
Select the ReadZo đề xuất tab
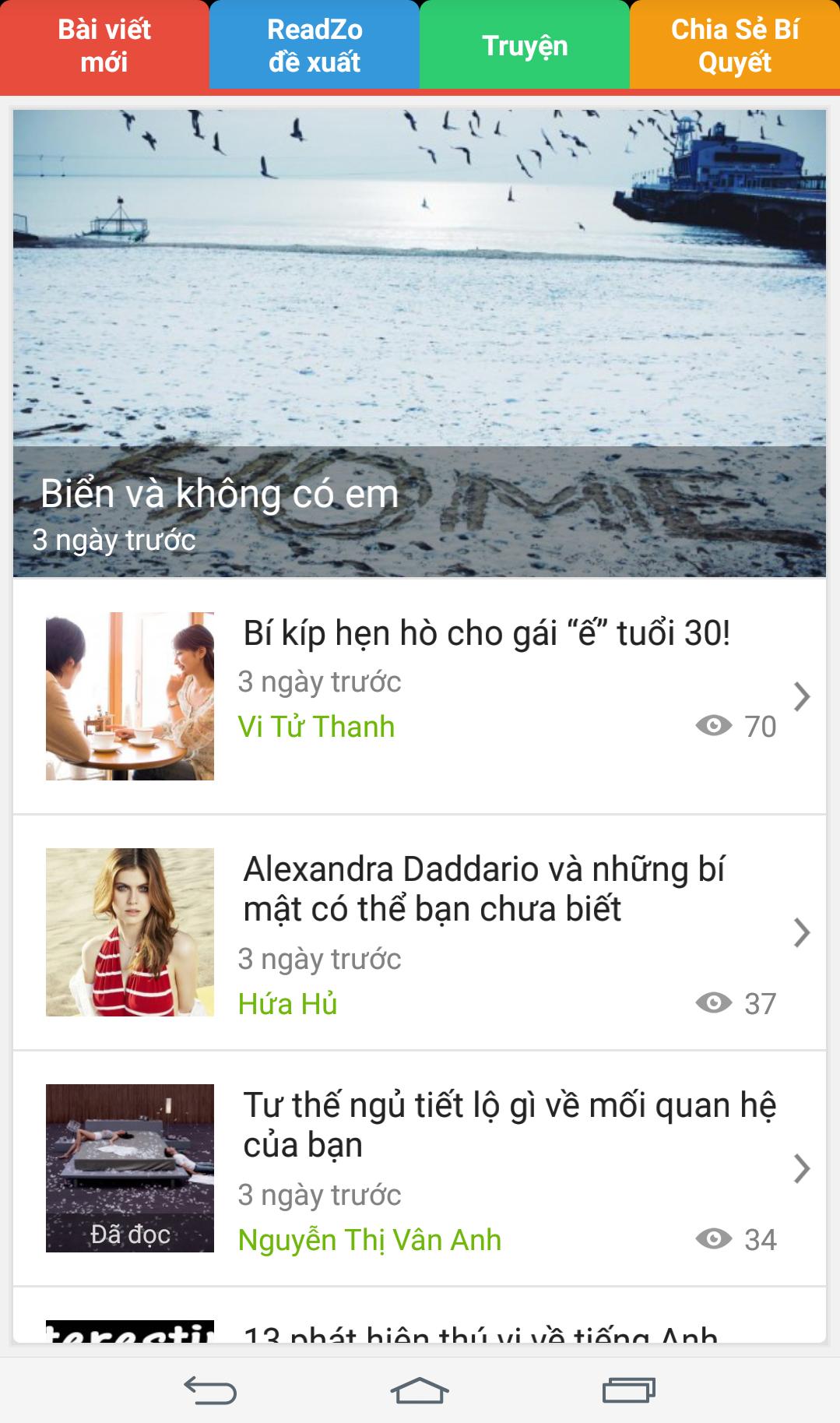pyautogui.click(x=315, y=45)
